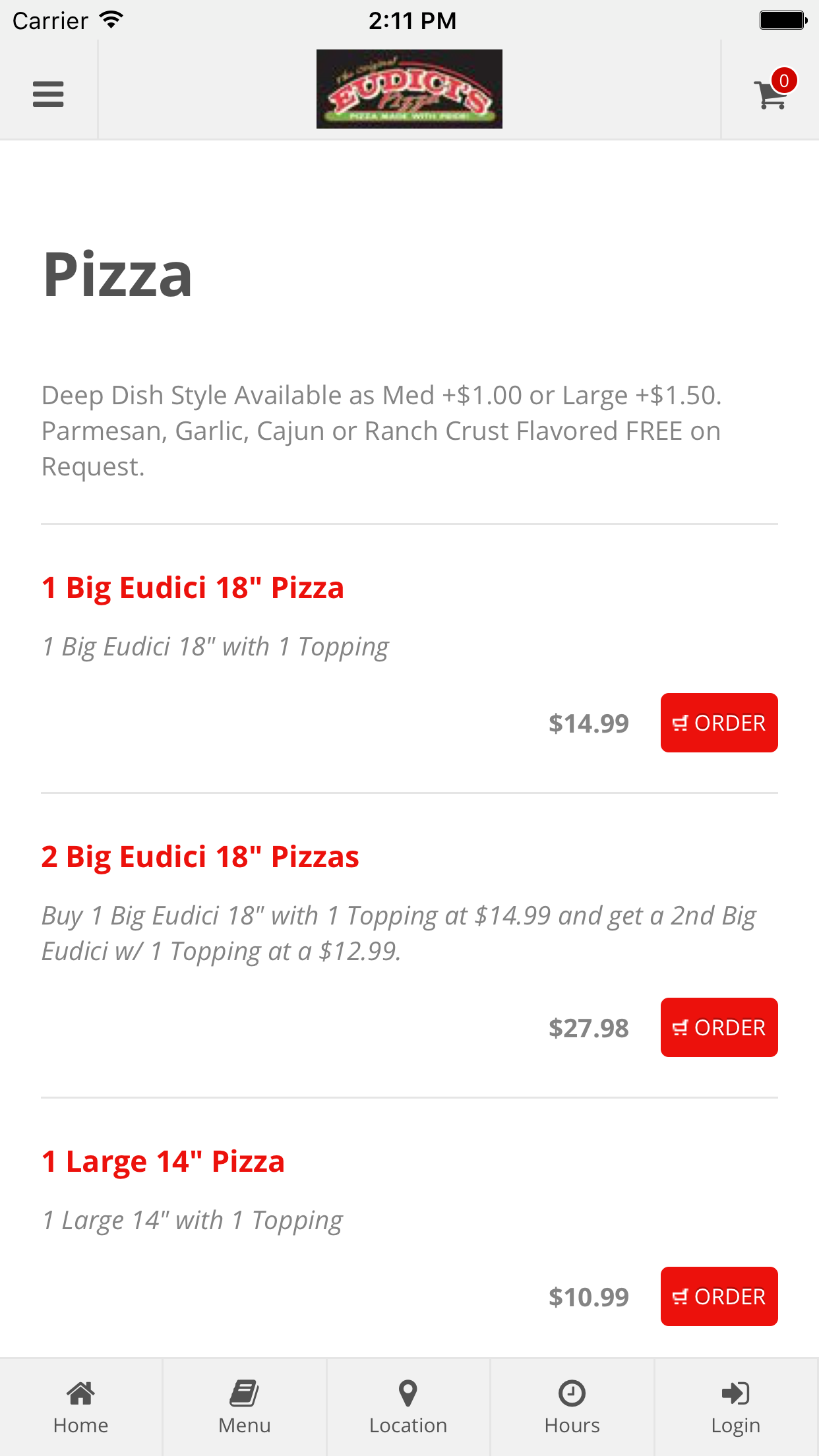The height and width of the screenshot is (1456, 819).
Task: Select the Login tab
Action: pos(736,1407)
